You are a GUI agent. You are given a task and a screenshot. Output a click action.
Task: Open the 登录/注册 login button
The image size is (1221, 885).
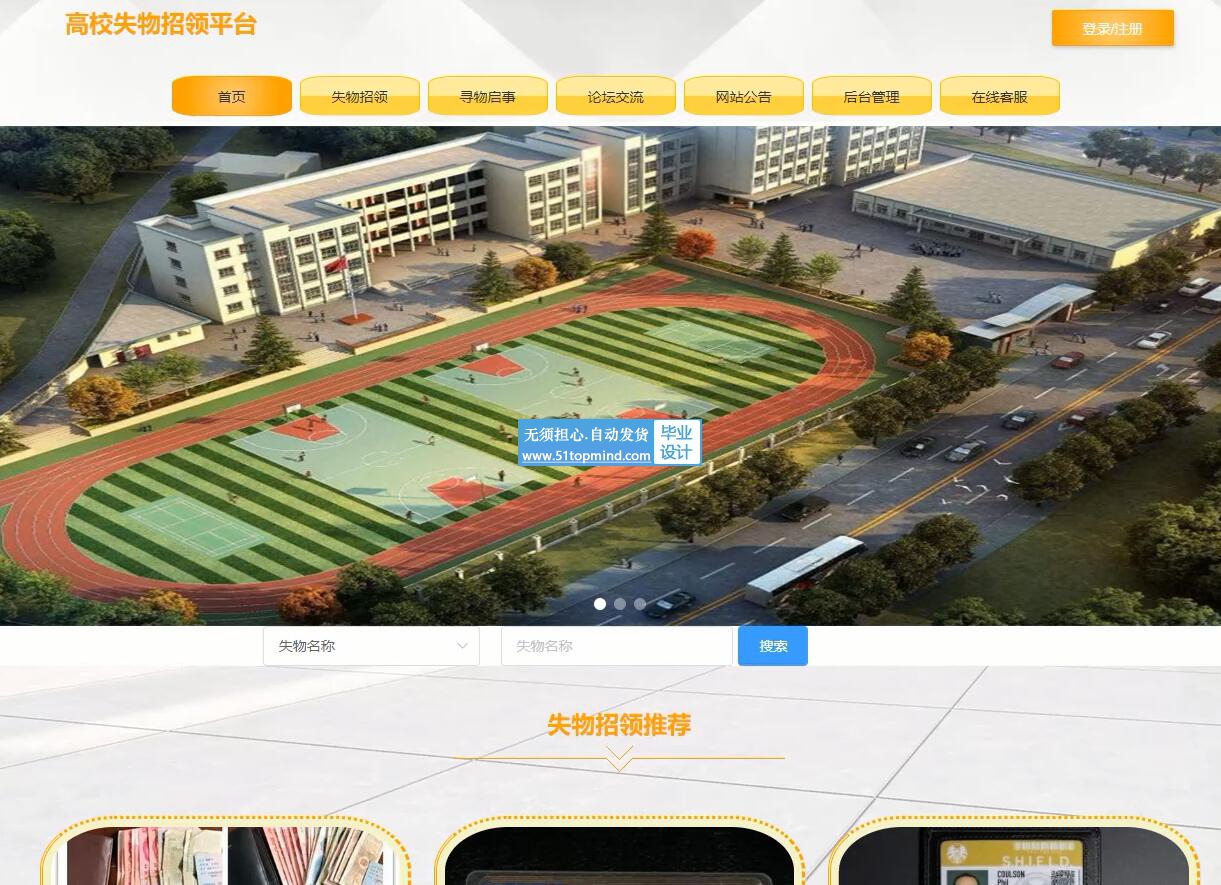1112,28
